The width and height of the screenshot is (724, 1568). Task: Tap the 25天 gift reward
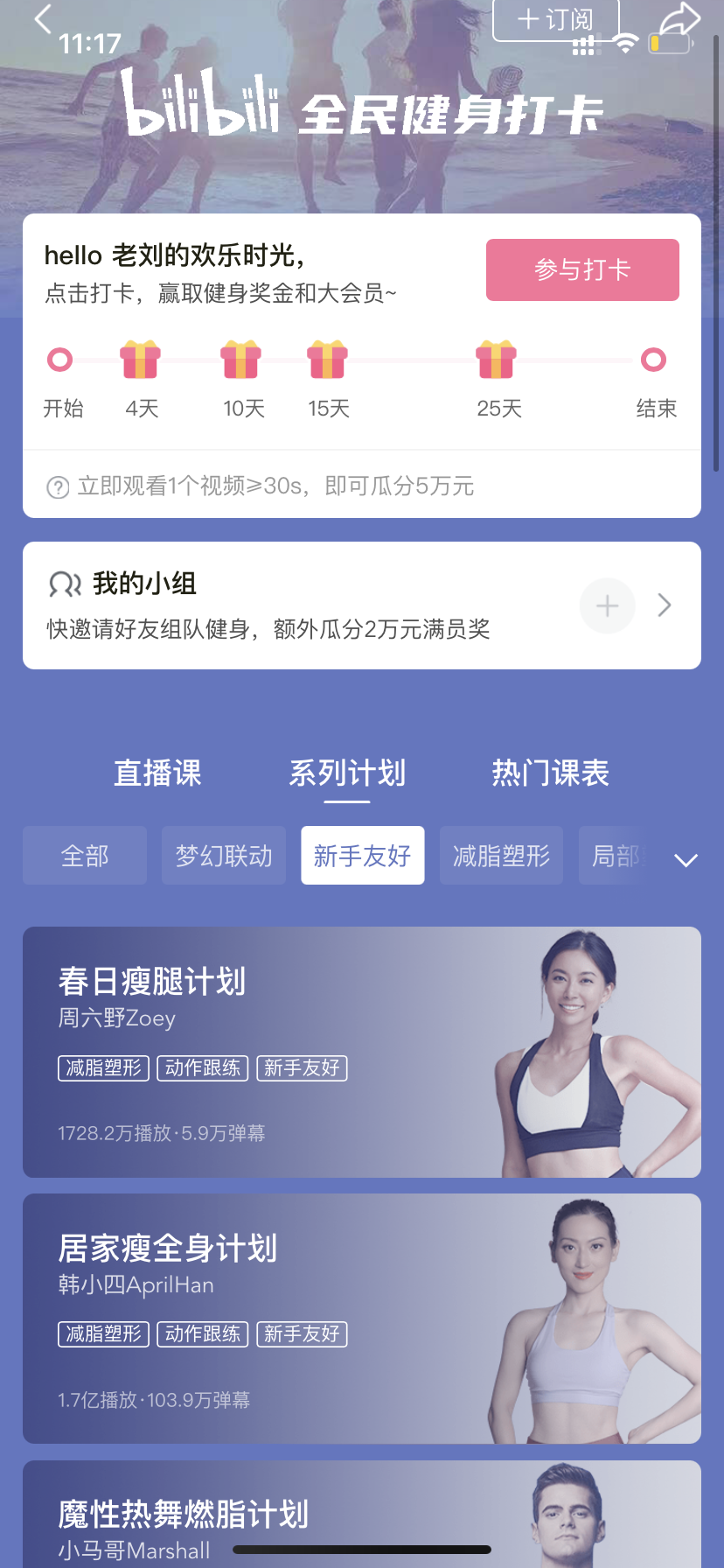496,360
